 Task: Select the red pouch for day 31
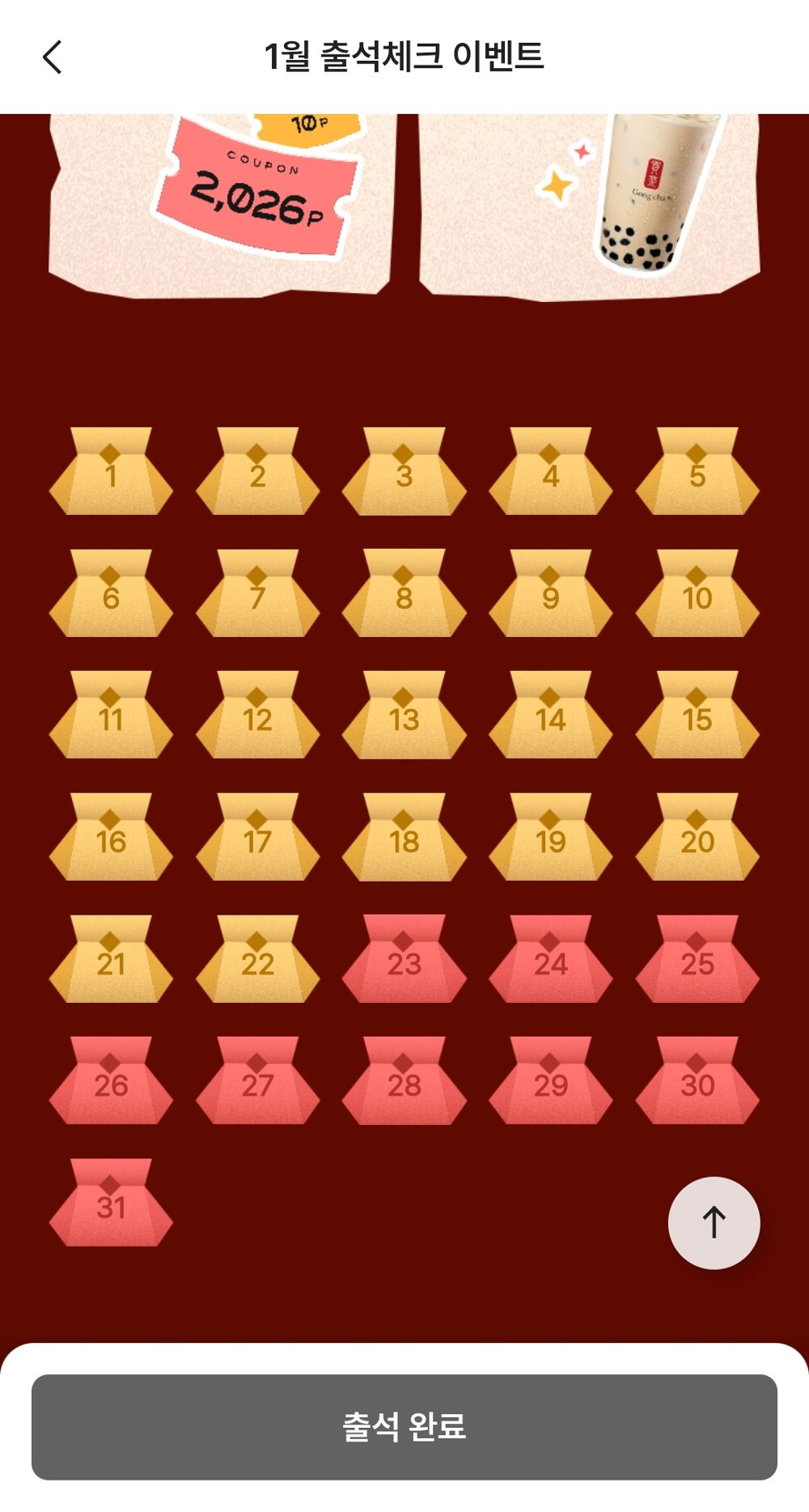(111, 1204)
